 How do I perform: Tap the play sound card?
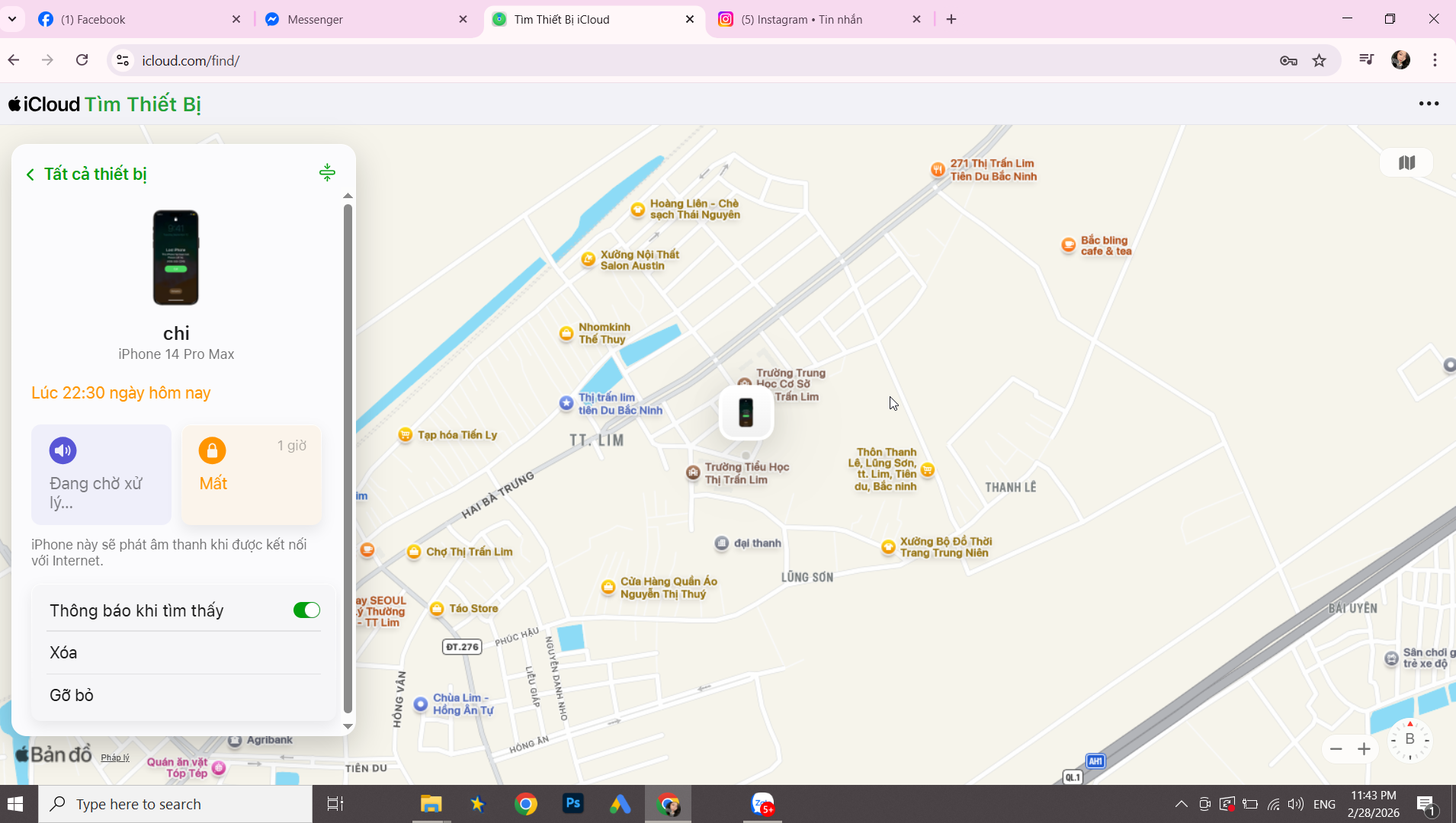101,474
